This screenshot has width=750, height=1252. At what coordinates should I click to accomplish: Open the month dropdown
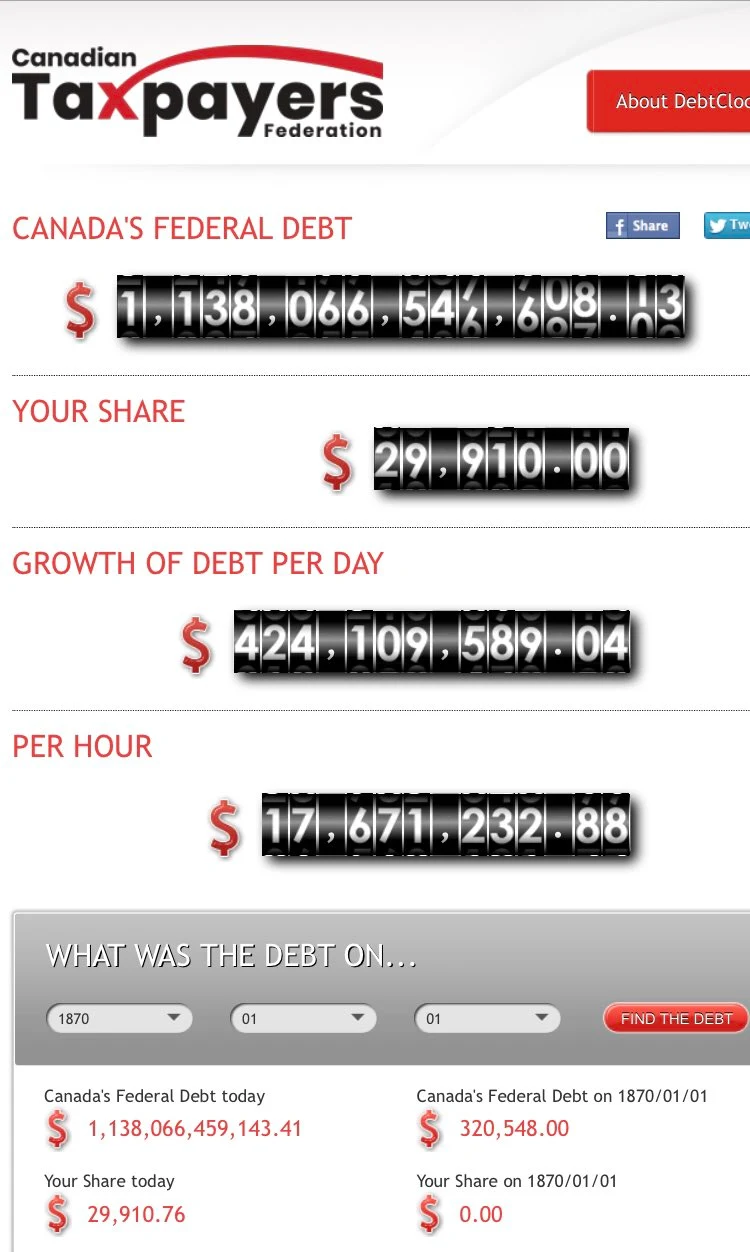[303, 1019]
